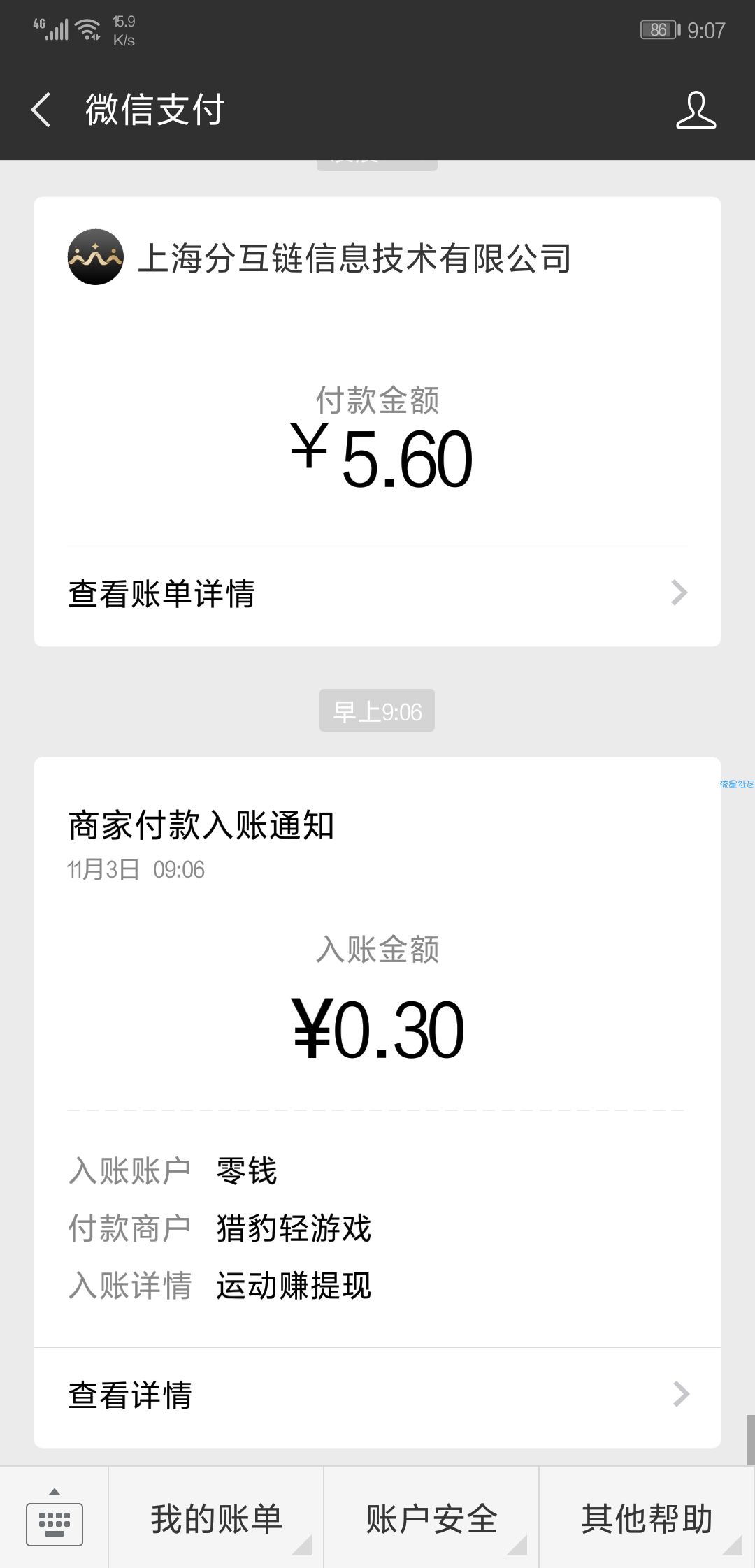Open the 账户安全 menu
Viewport: 755px width, 1568px height.
tap(431, 1518)
